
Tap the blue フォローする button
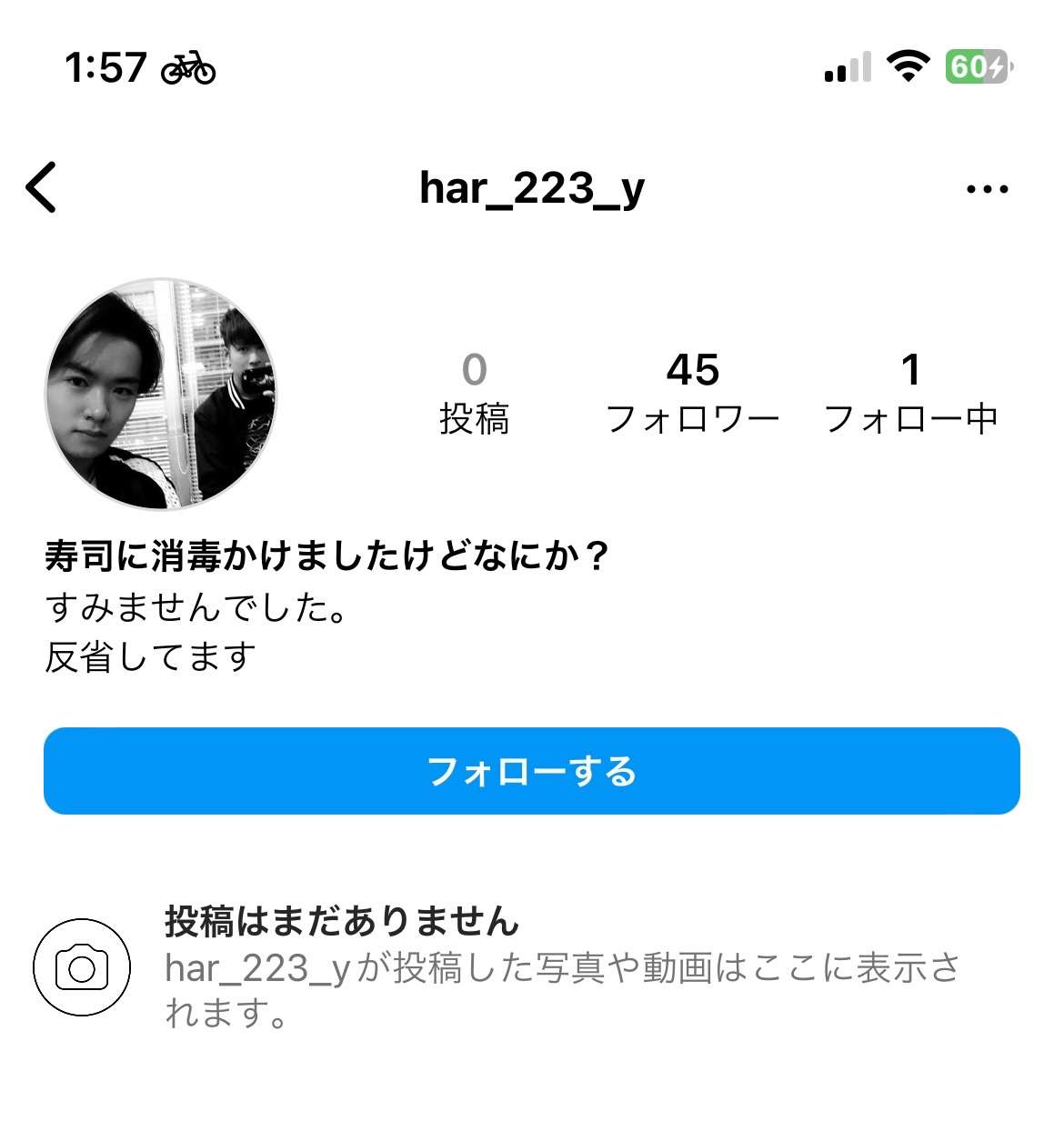pos(532,771)
